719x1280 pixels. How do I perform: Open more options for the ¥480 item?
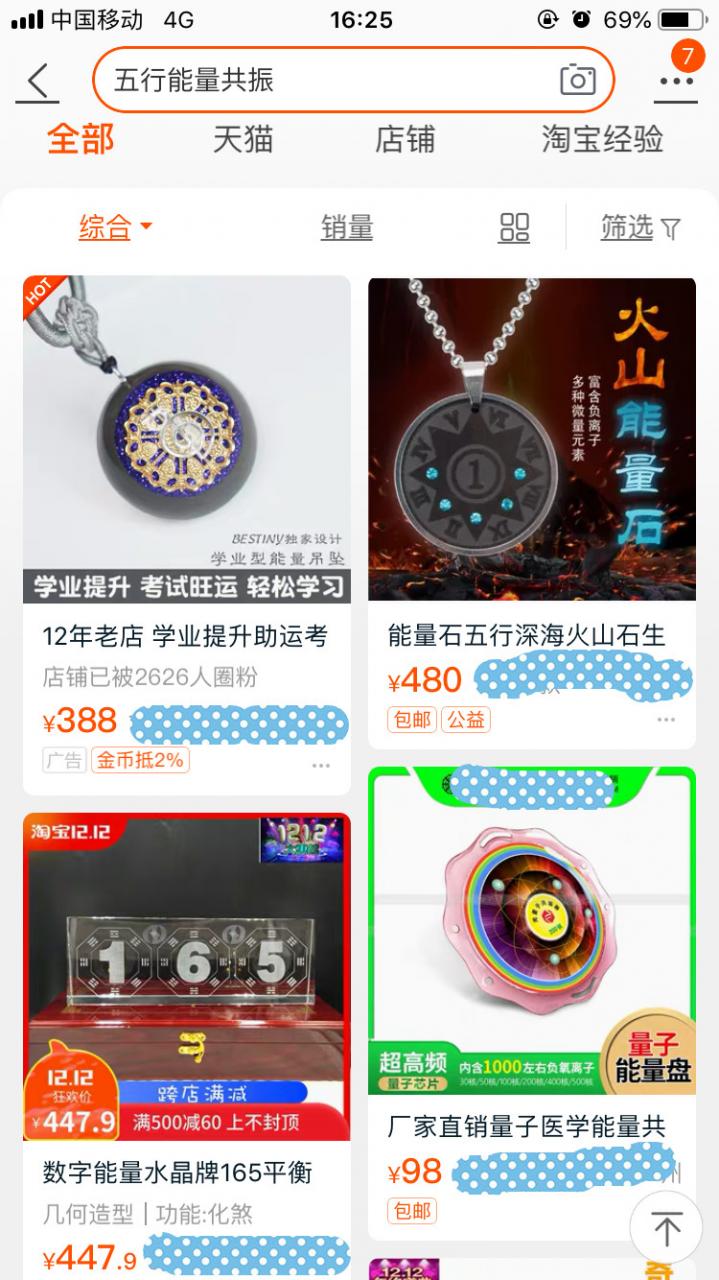(x=666, y=720)
